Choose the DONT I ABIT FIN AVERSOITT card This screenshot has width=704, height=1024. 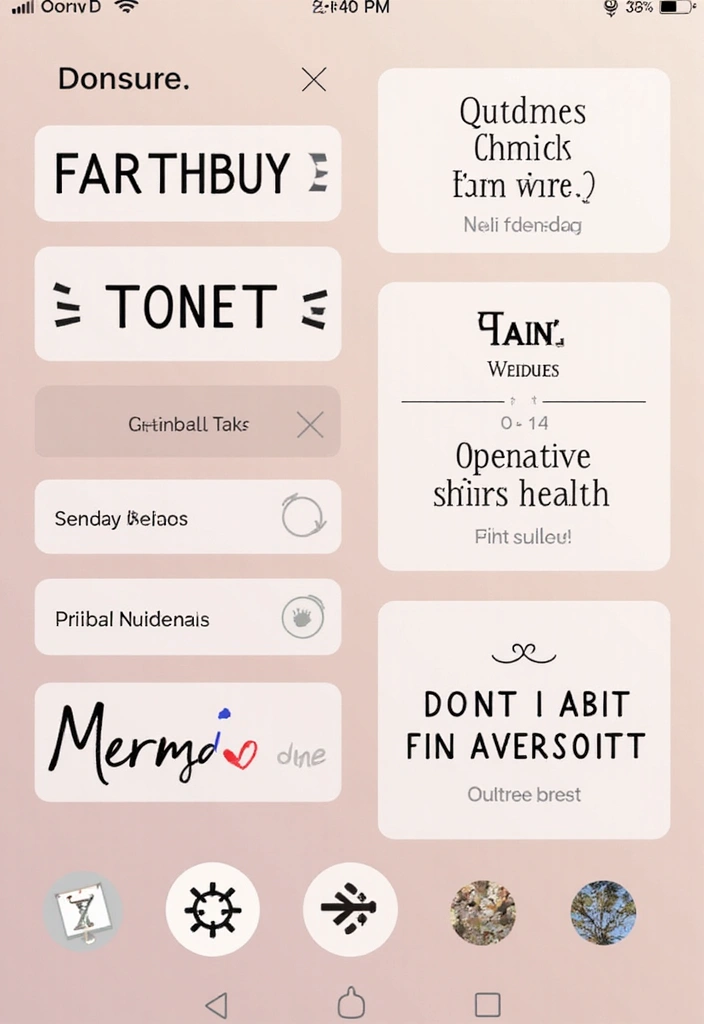523,720
